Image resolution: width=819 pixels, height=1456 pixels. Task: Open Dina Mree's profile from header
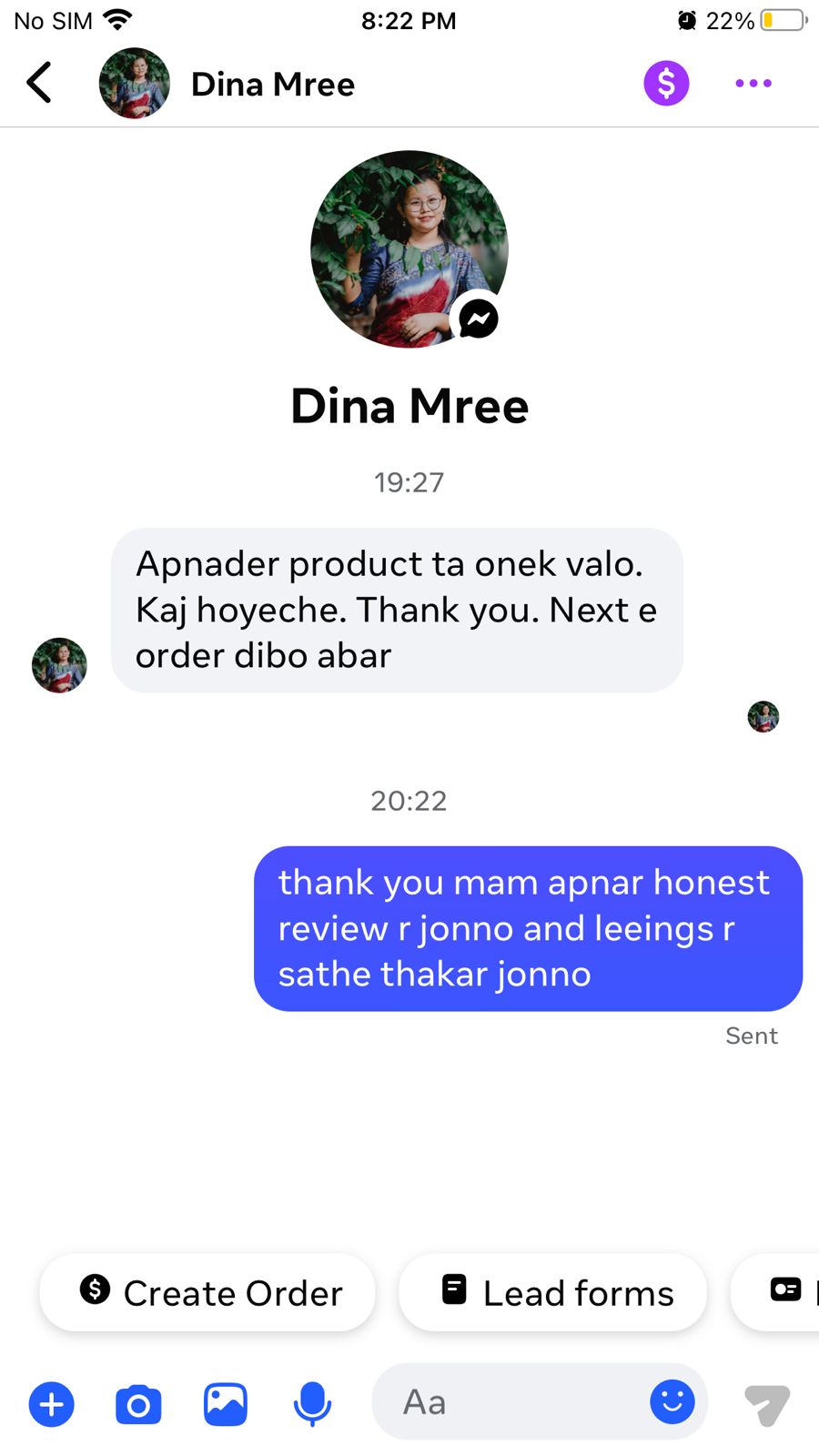tap(272, 84)
